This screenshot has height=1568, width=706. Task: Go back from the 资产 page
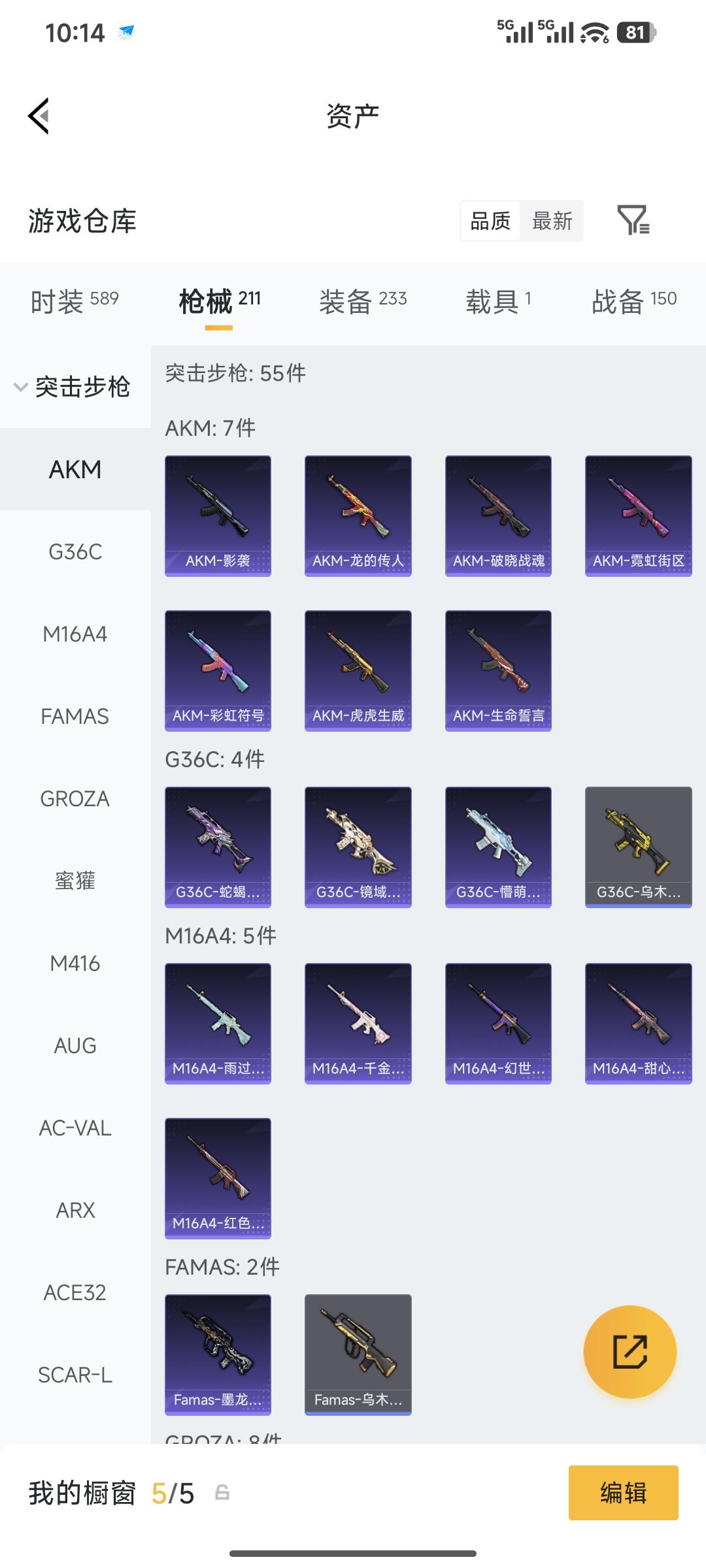point(39,116)
